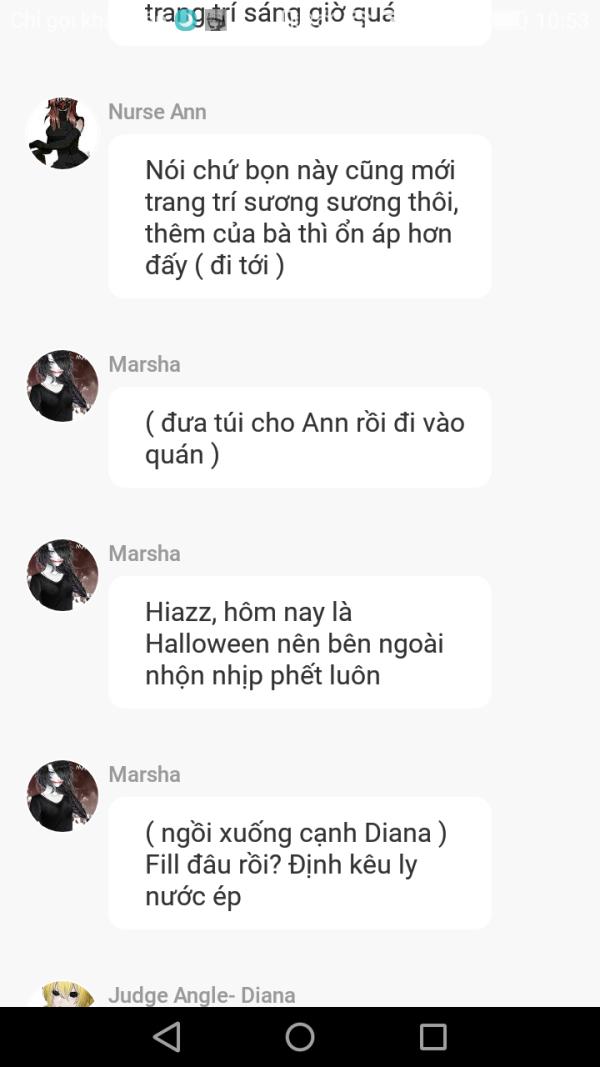
Task: Return to the home screen
Action: (300, 1037)
